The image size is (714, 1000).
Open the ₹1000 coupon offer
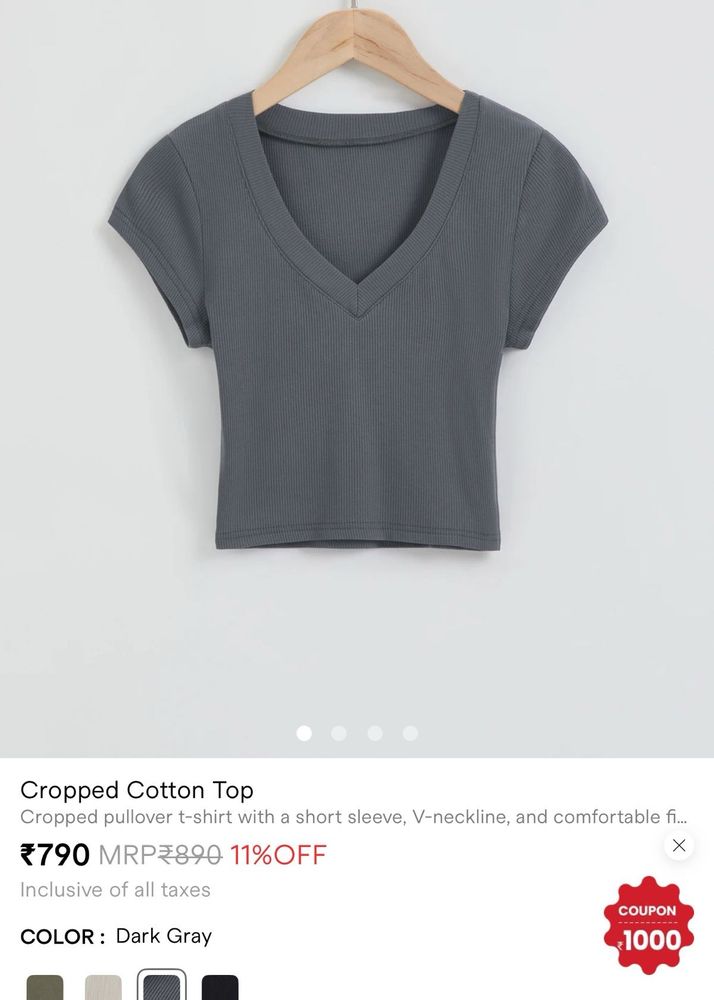click(x=650, y=925)
